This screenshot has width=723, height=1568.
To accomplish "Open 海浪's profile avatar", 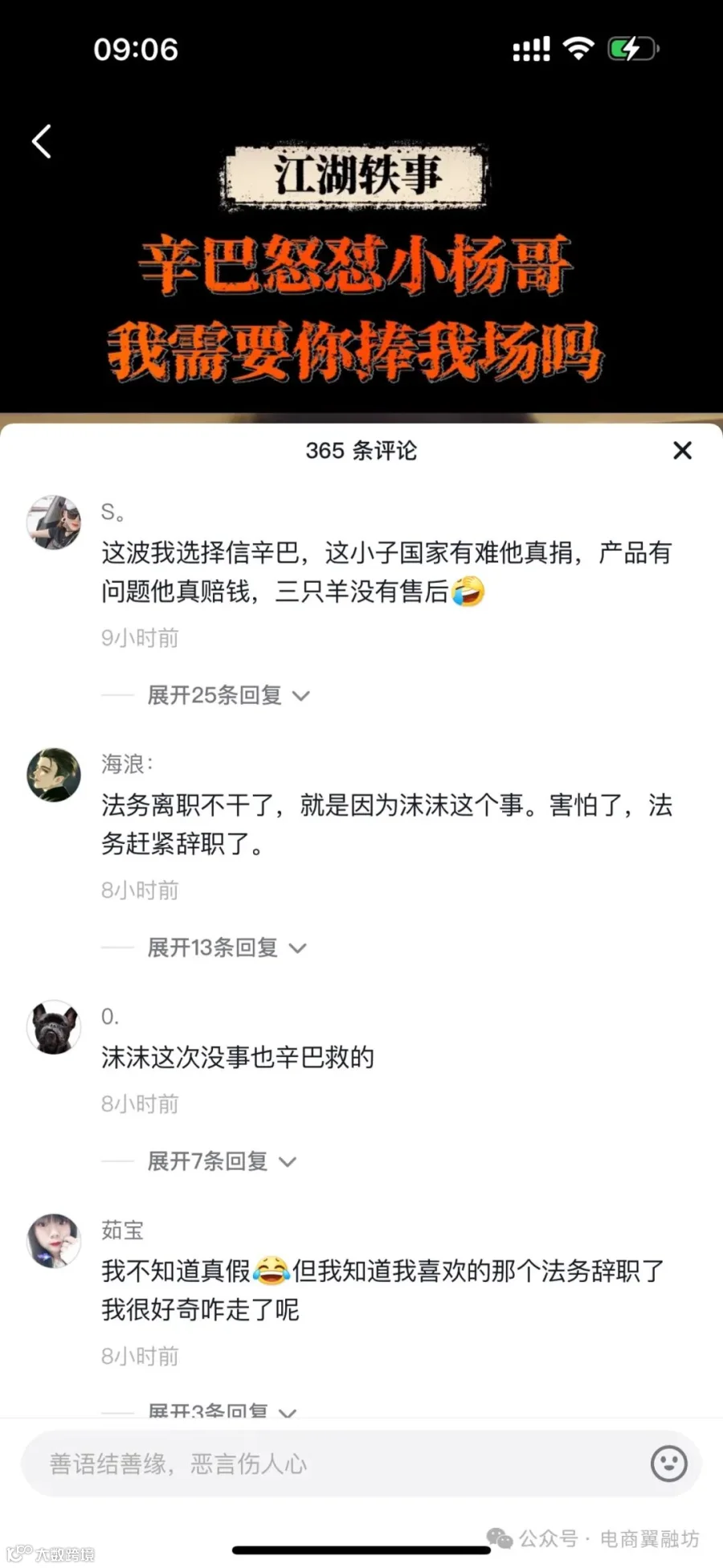I will (54, 775).
